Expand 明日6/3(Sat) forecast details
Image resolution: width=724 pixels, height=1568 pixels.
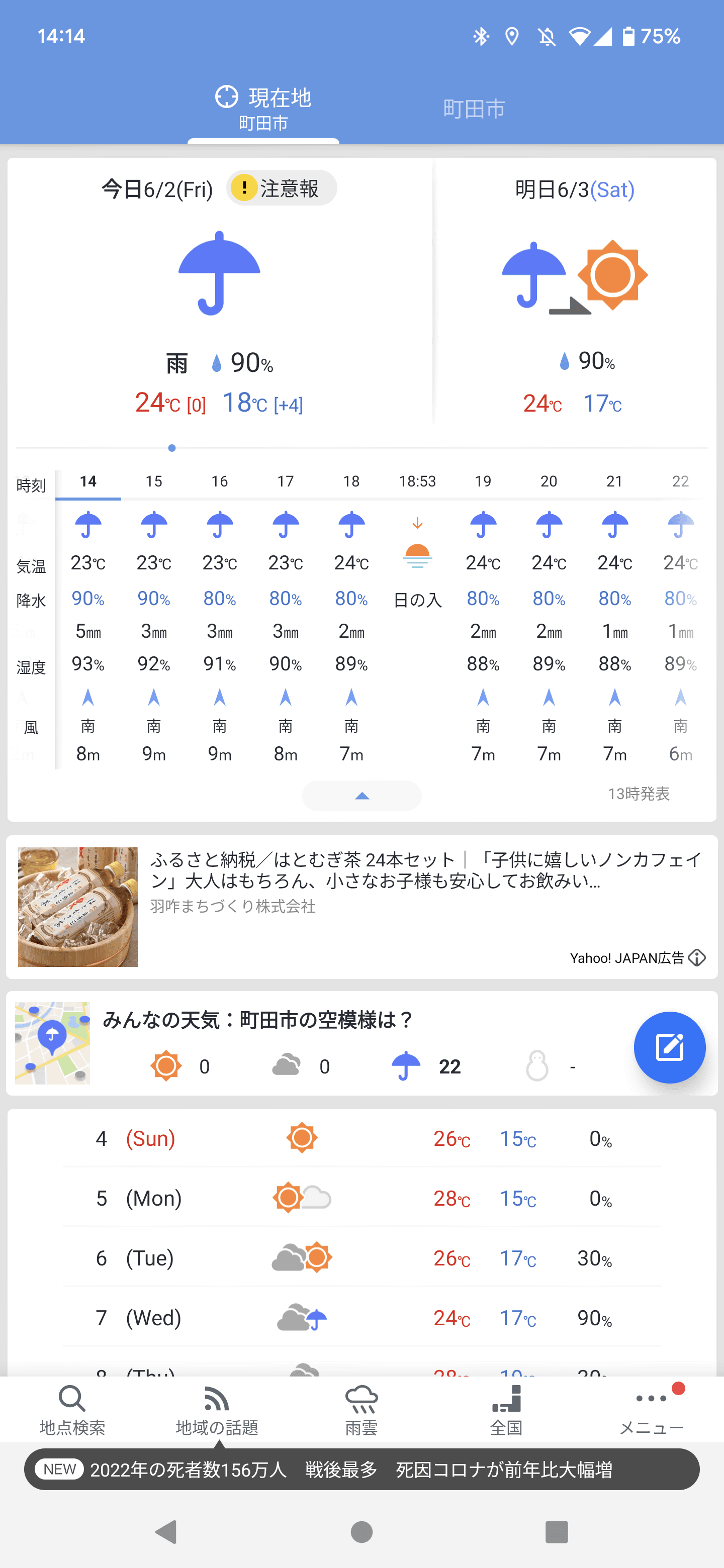[573, 292]
